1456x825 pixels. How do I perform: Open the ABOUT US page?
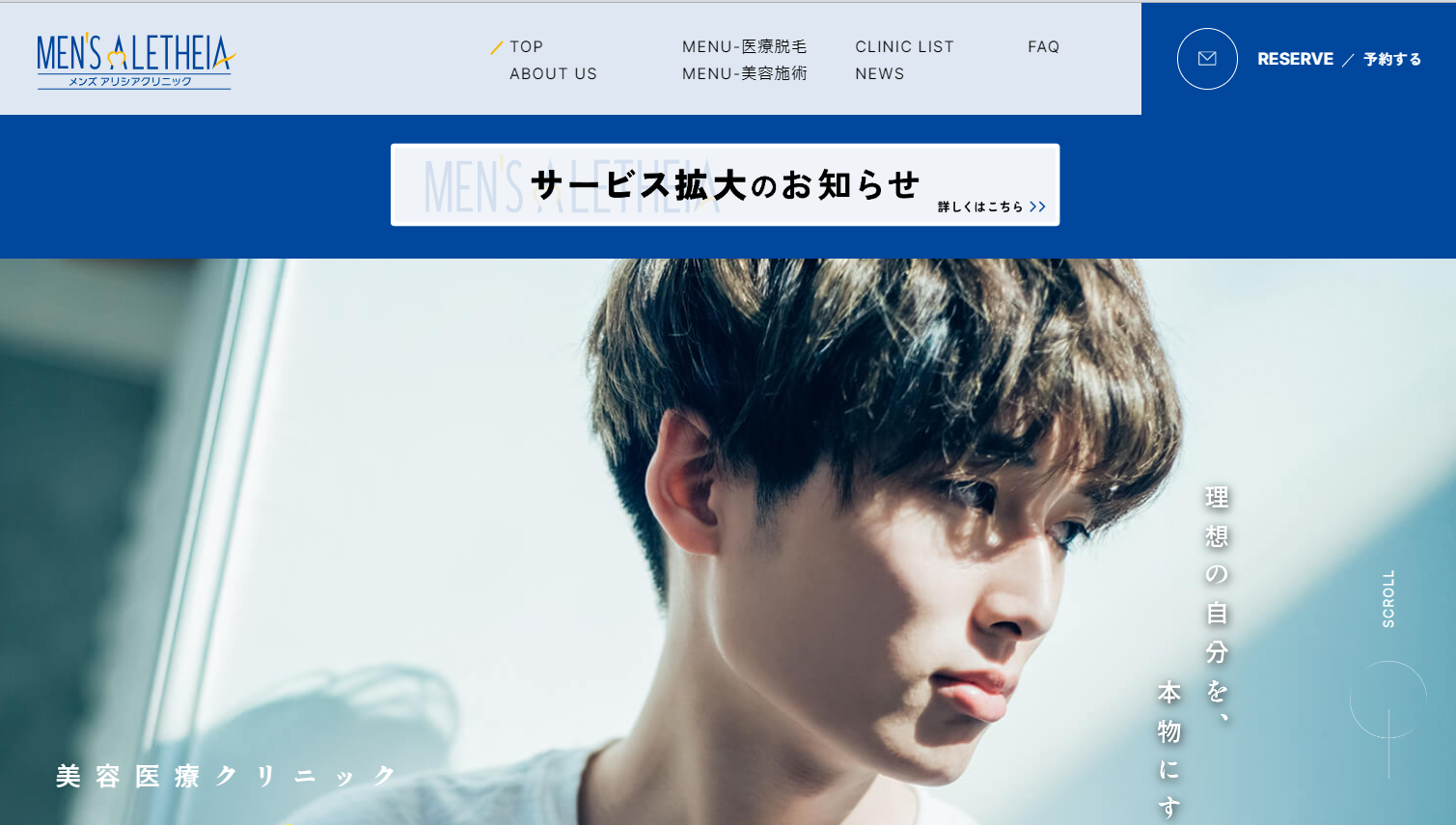click(x=553, y=73)
